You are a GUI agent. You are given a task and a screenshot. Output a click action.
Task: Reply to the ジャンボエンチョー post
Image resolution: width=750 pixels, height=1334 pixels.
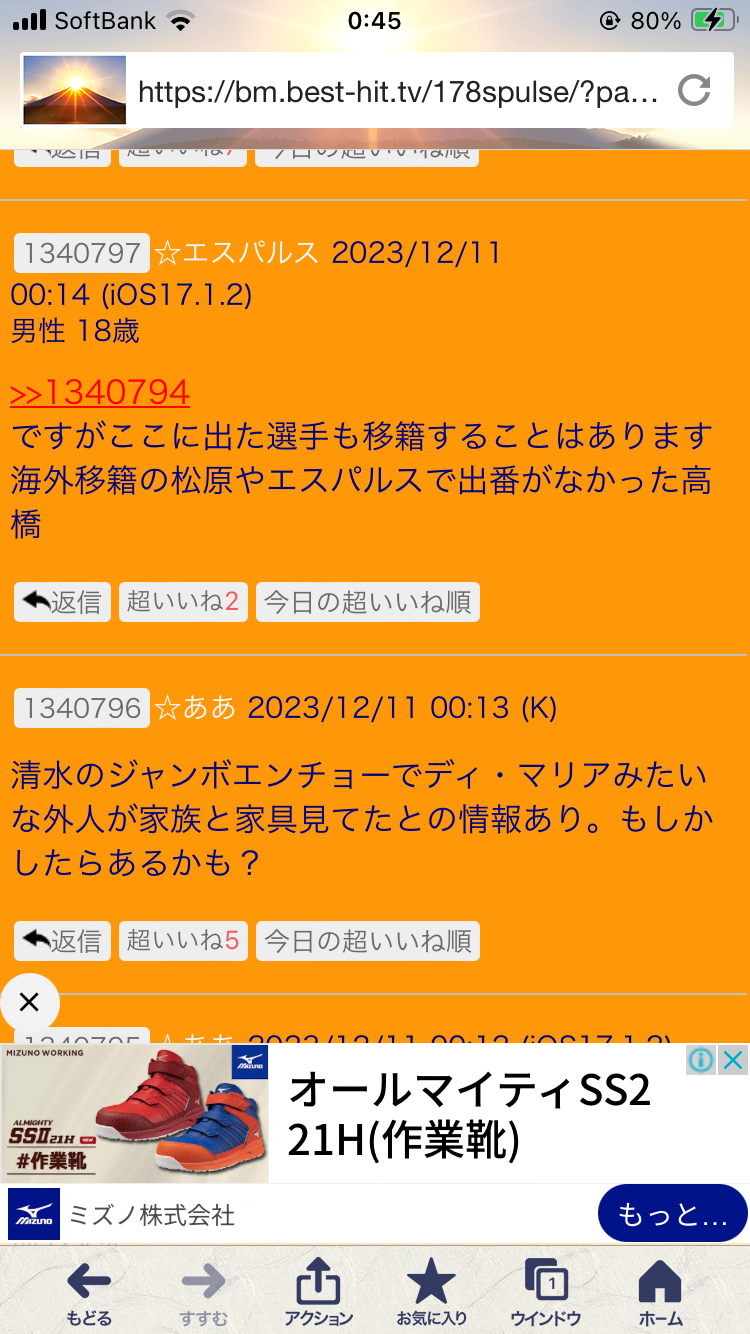coord(62,941)
